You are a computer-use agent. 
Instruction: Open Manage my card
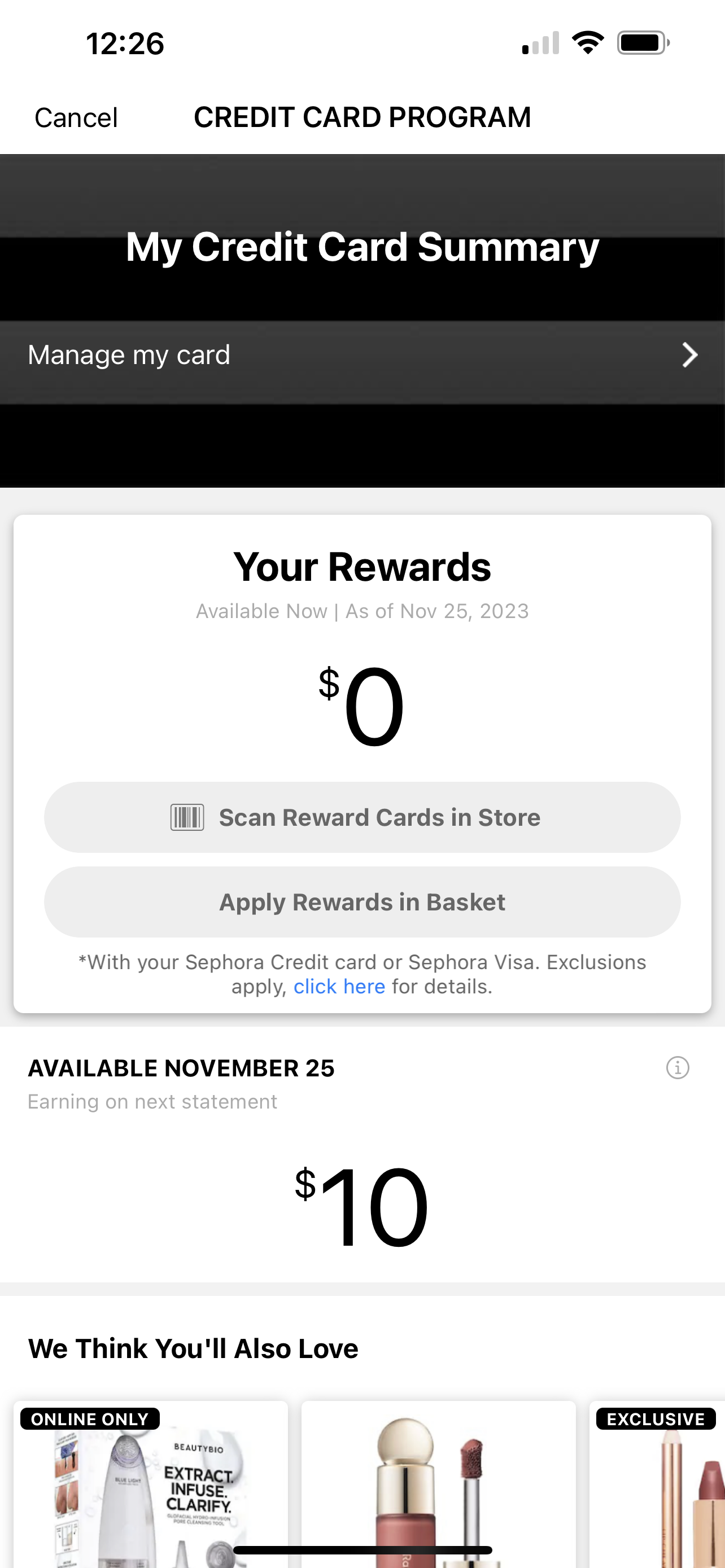[x=362, y=356]
